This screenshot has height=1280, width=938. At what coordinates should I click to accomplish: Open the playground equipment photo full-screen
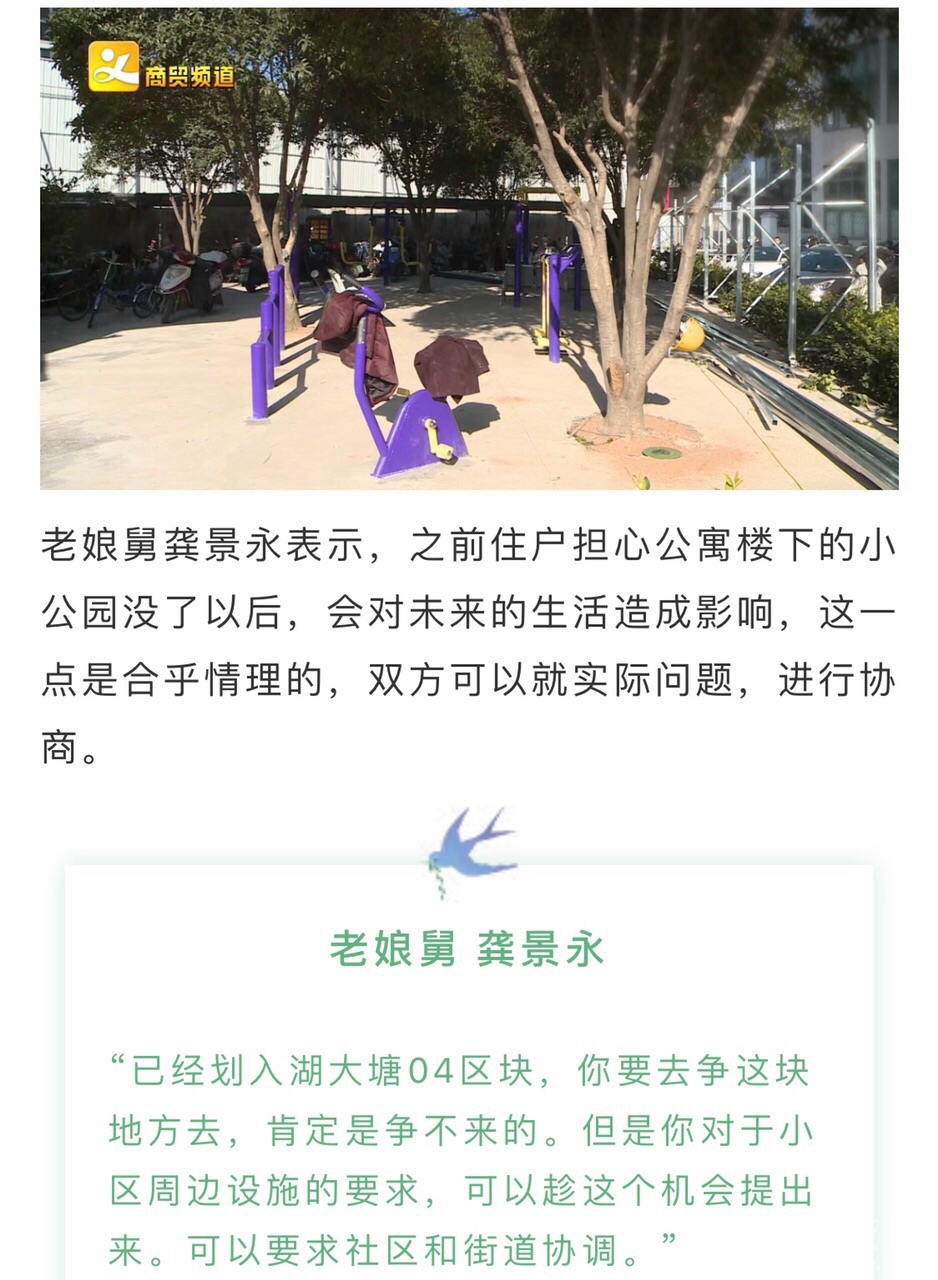tap(469, 248)
